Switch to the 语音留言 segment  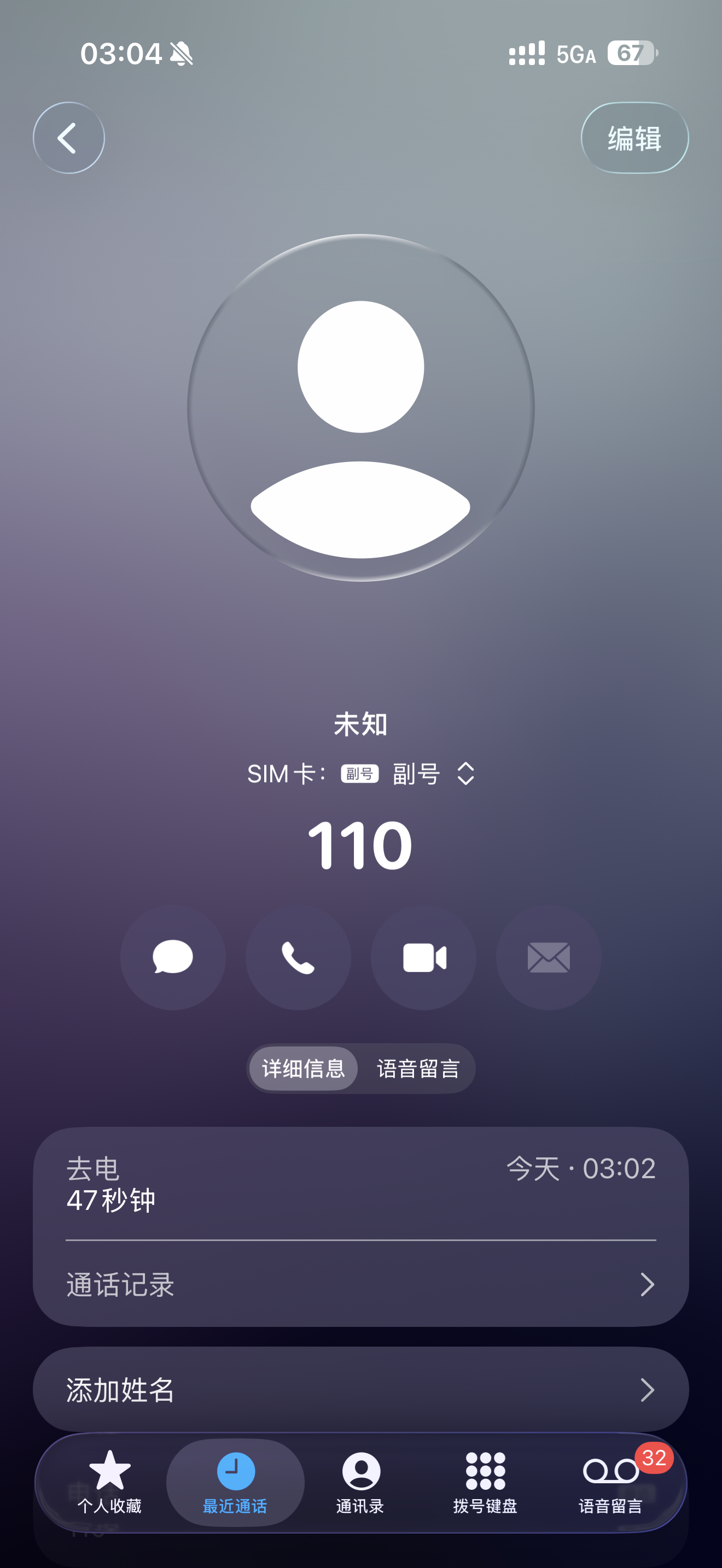418,1069
